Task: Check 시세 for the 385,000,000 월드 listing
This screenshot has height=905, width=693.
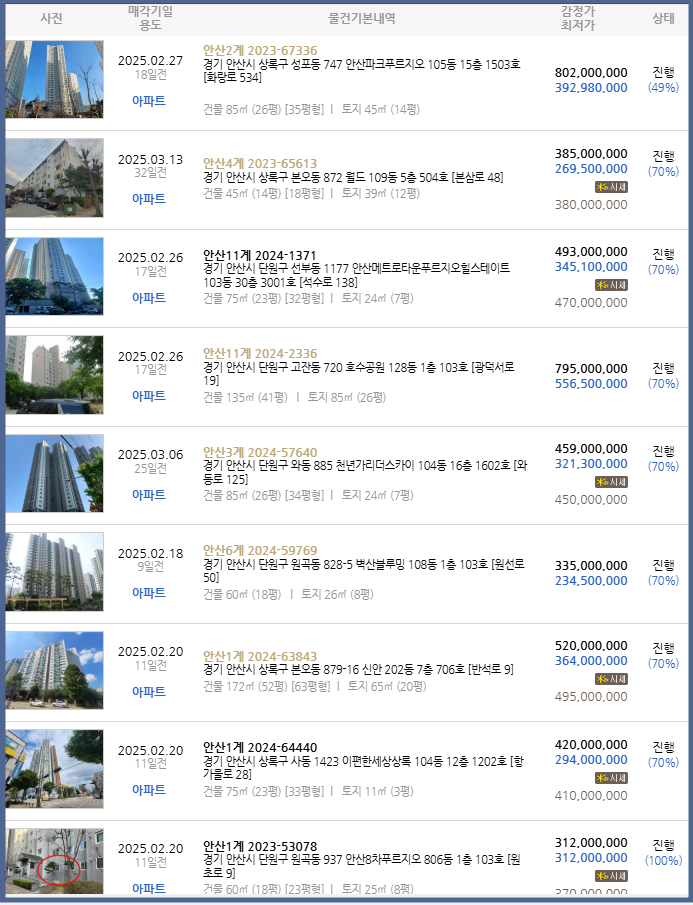Action: point(611,187)
